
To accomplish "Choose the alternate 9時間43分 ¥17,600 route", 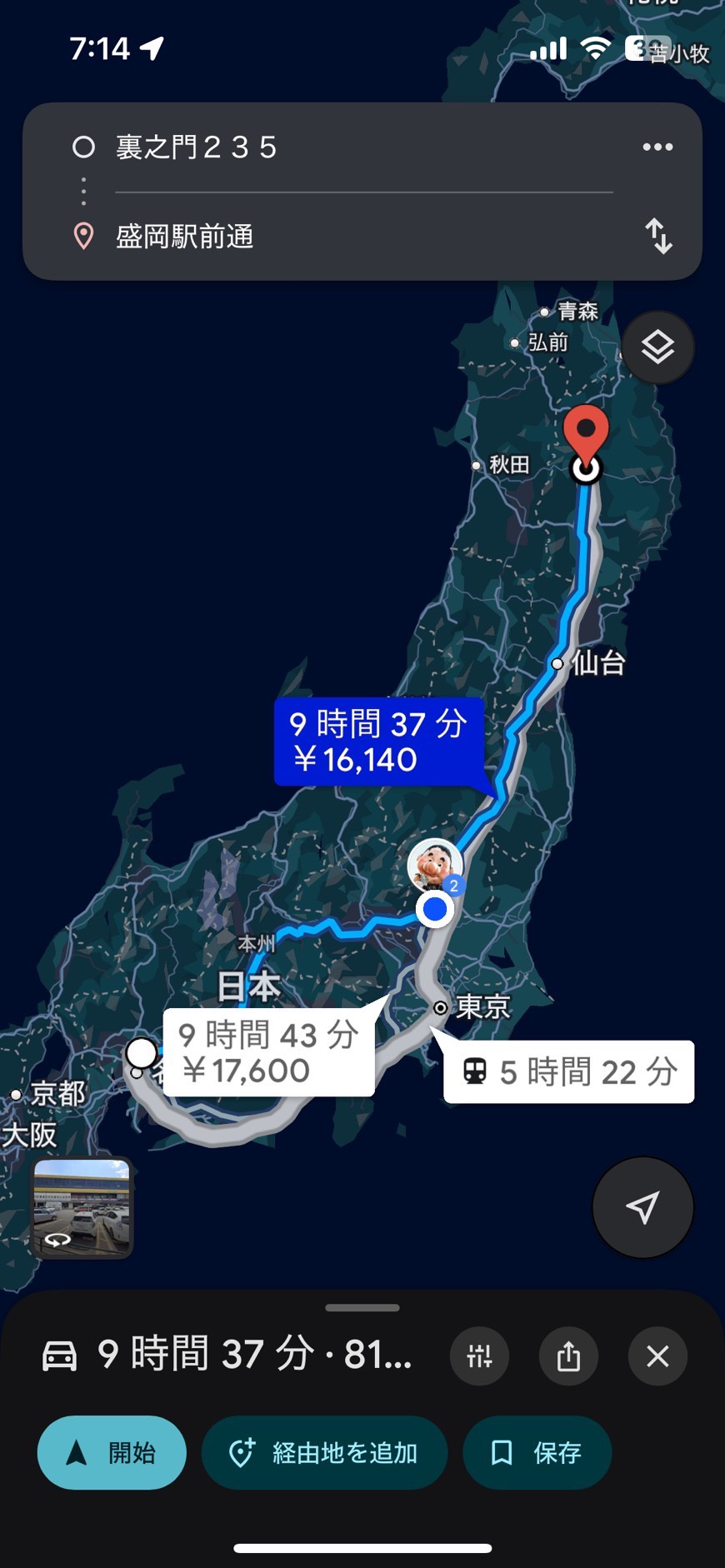I will (268, 1052).
